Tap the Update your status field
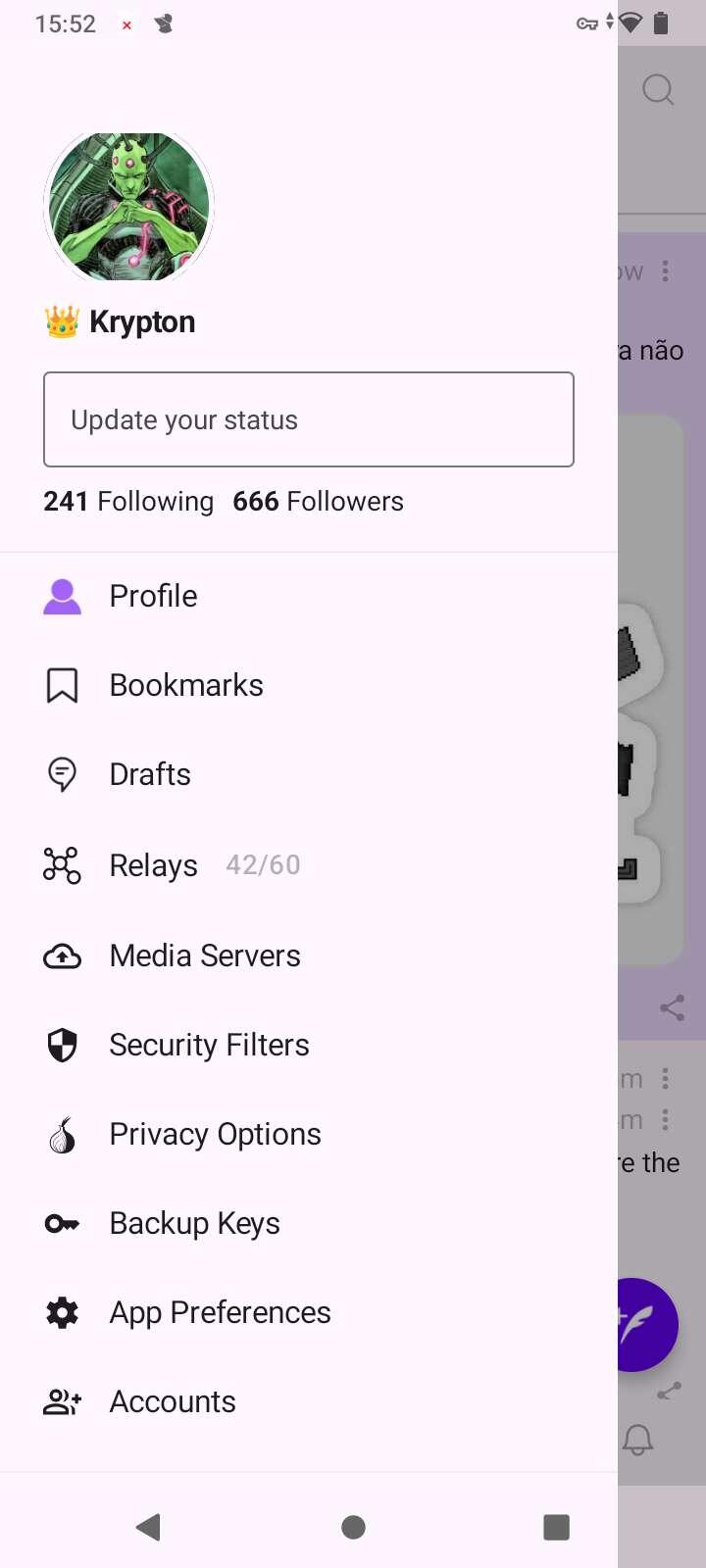Image resolution: width=706 pixels, height=1568 pixels. click(x=309, y=419)
